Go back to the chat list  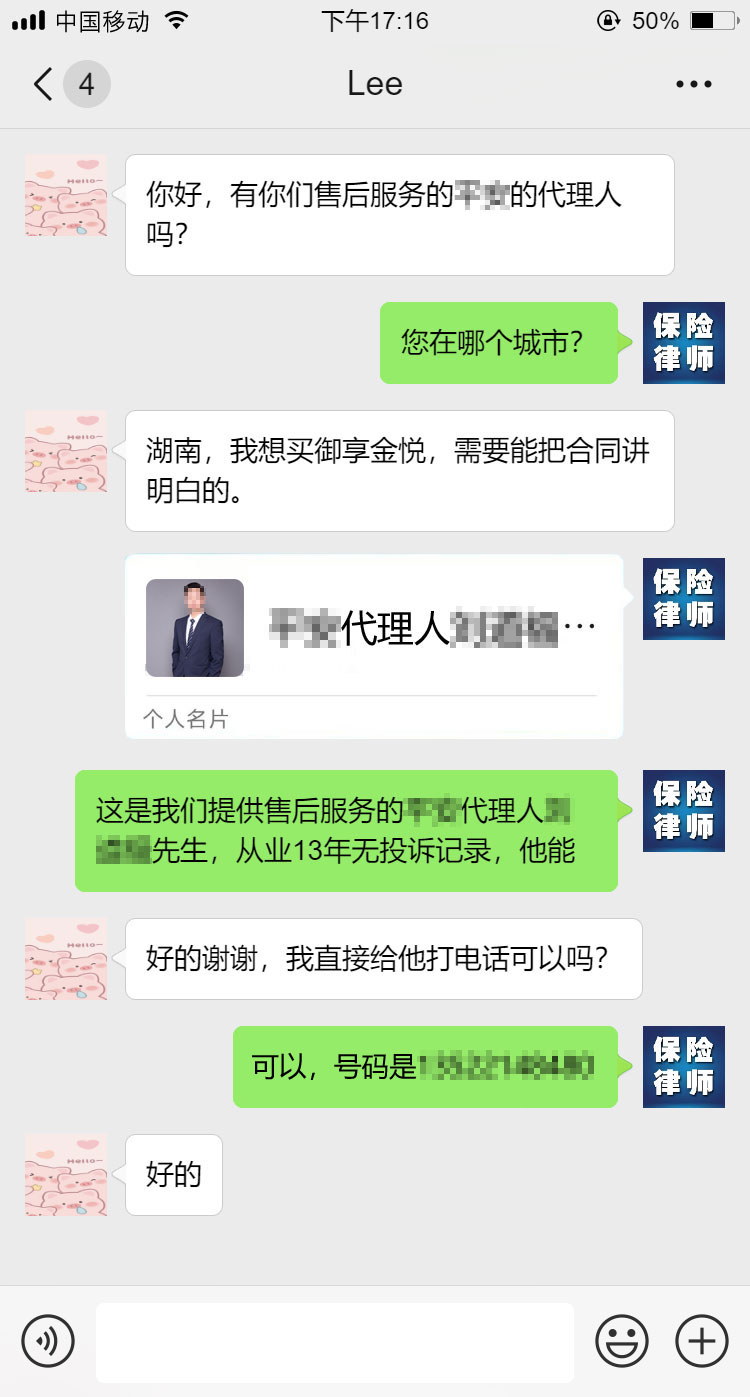click(44, 85)
